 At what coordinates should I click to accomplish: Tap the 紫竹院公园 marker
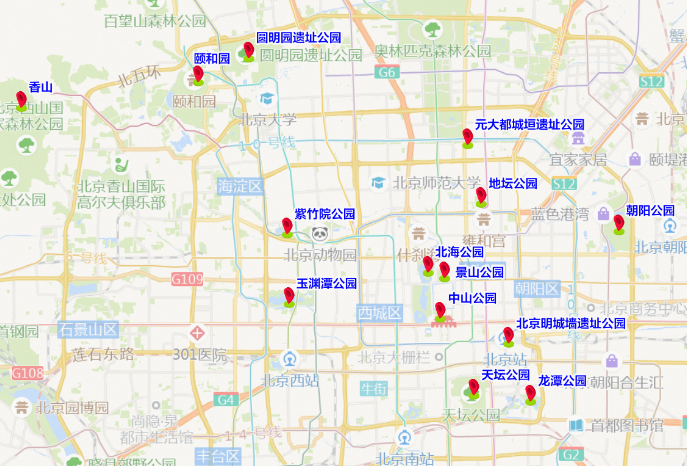pos(287,227)
